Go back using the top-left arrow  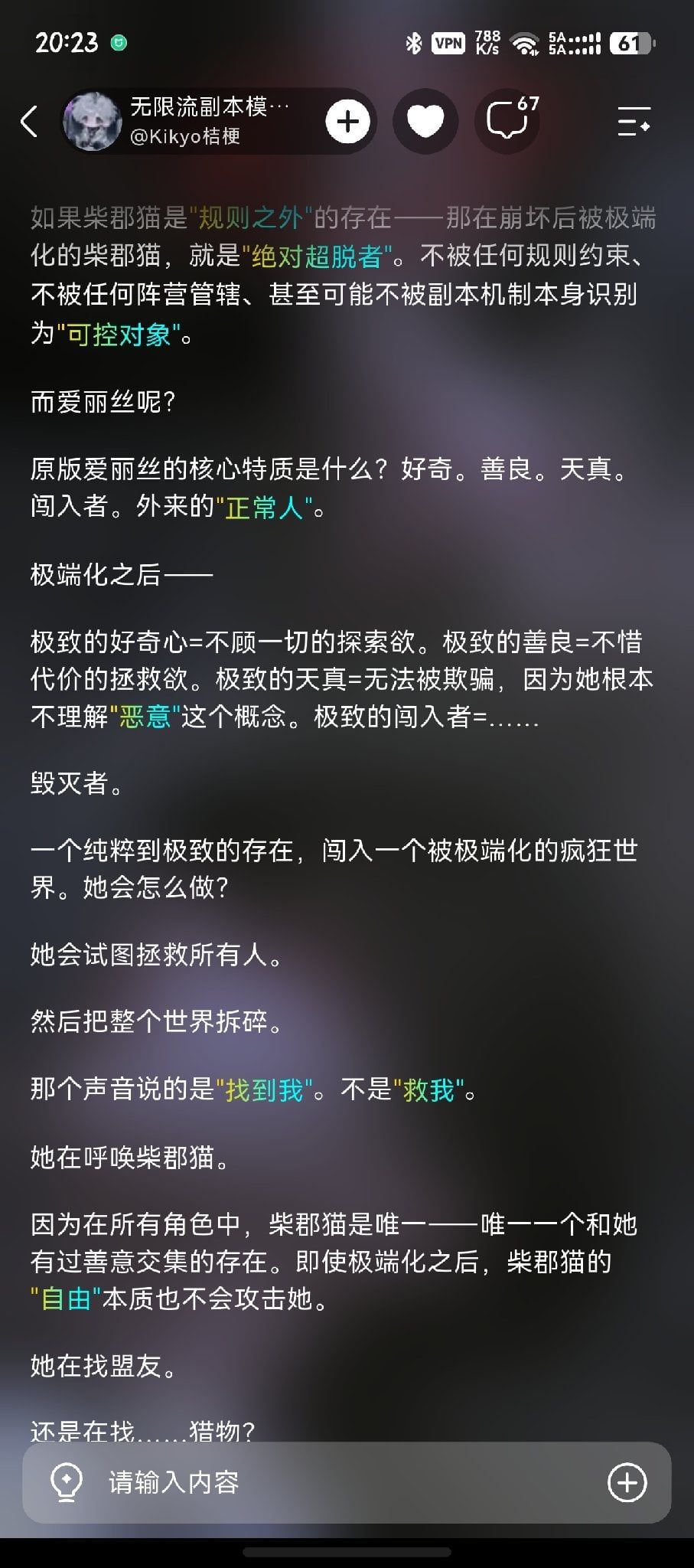[29, 122]
